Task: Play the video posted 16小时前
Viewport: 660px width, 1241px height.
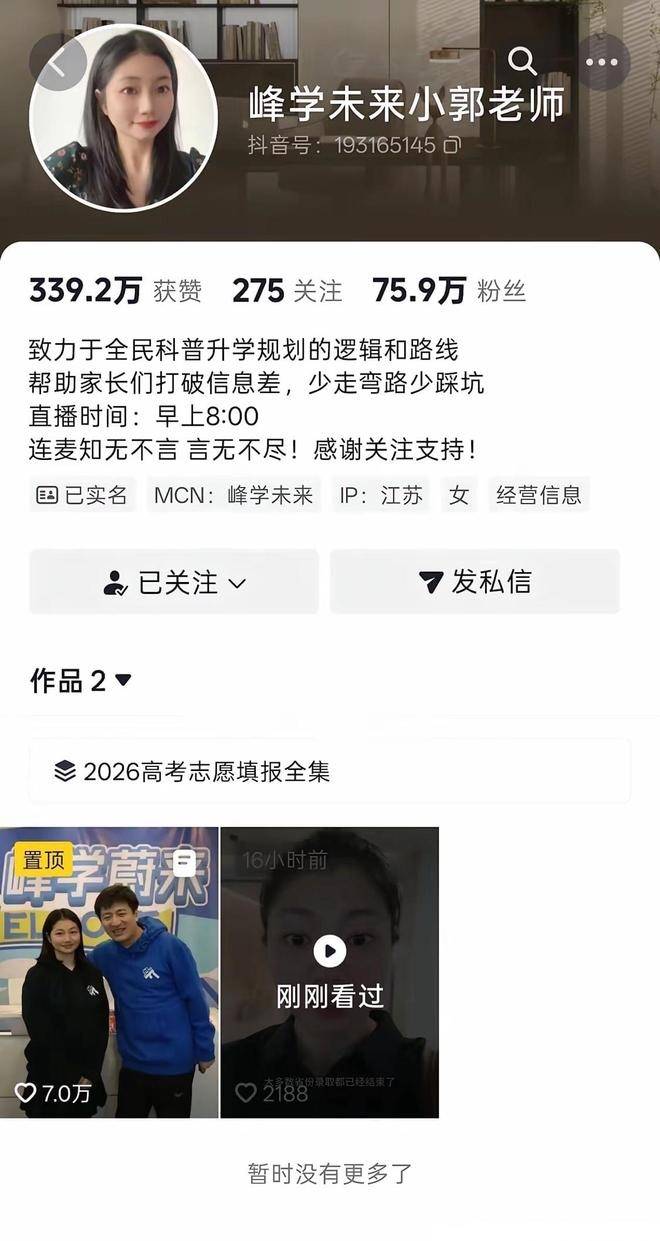Action: point(330,972)
